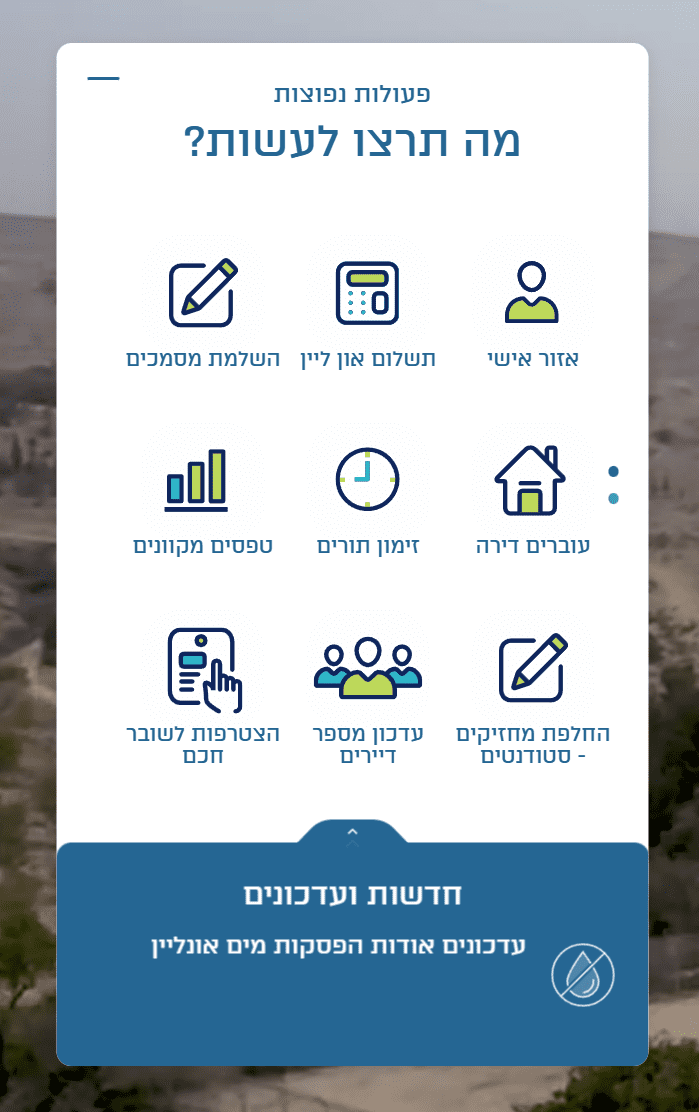Open אזור אישי personal area
This screenshot has height=1112, width=699.
pos(532,312)
